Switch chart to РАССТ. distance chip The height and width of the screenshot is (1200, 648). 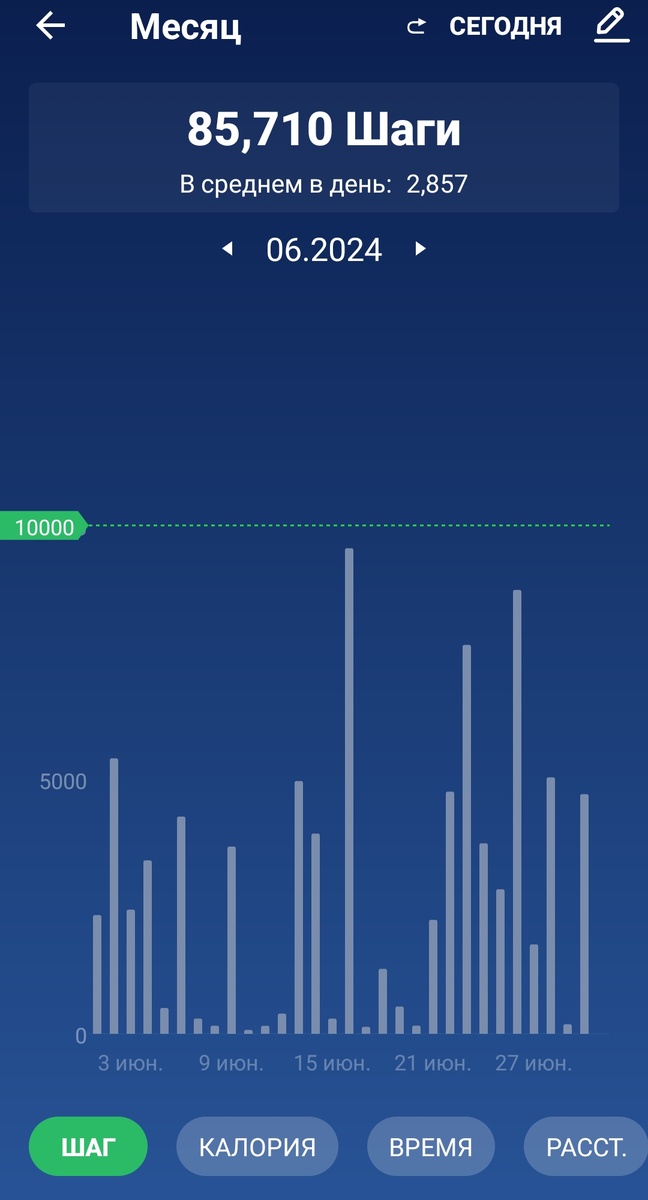pos(586,1146)
